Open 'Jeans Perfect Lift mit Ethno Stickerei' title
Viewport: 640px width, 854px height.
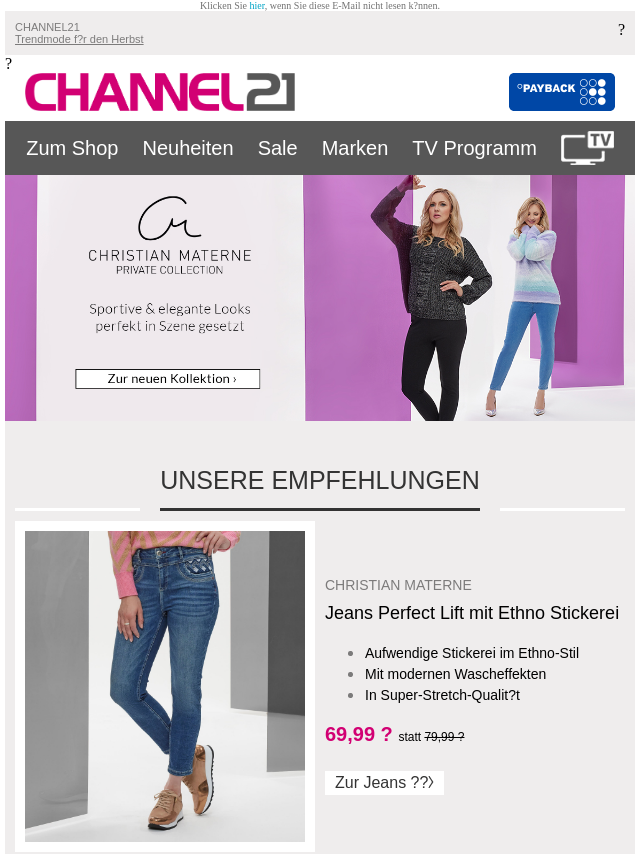point(472,613)
